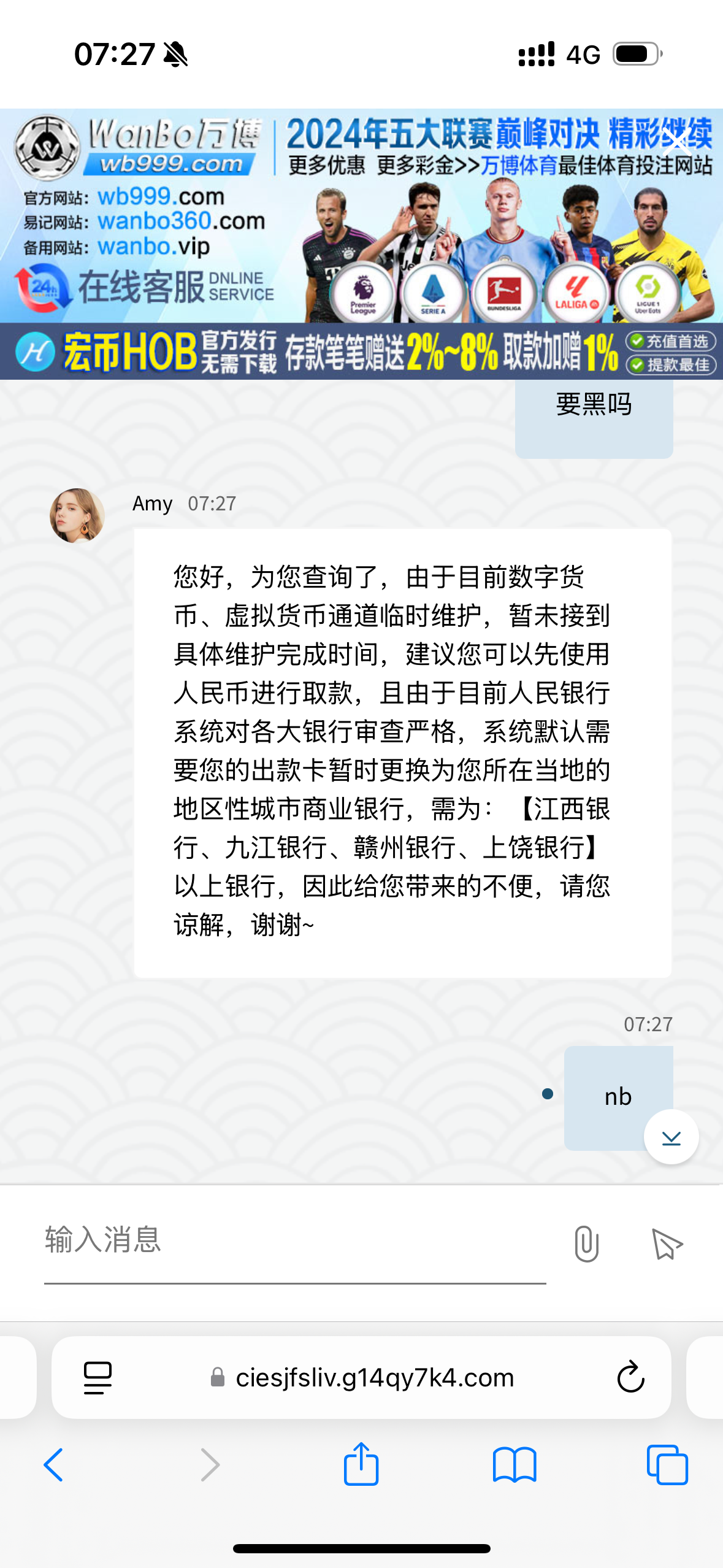This screenshot has width=723, height=1568.
Task: Open the 宏币HOB promotion banner
Action: tap(361, 352)
